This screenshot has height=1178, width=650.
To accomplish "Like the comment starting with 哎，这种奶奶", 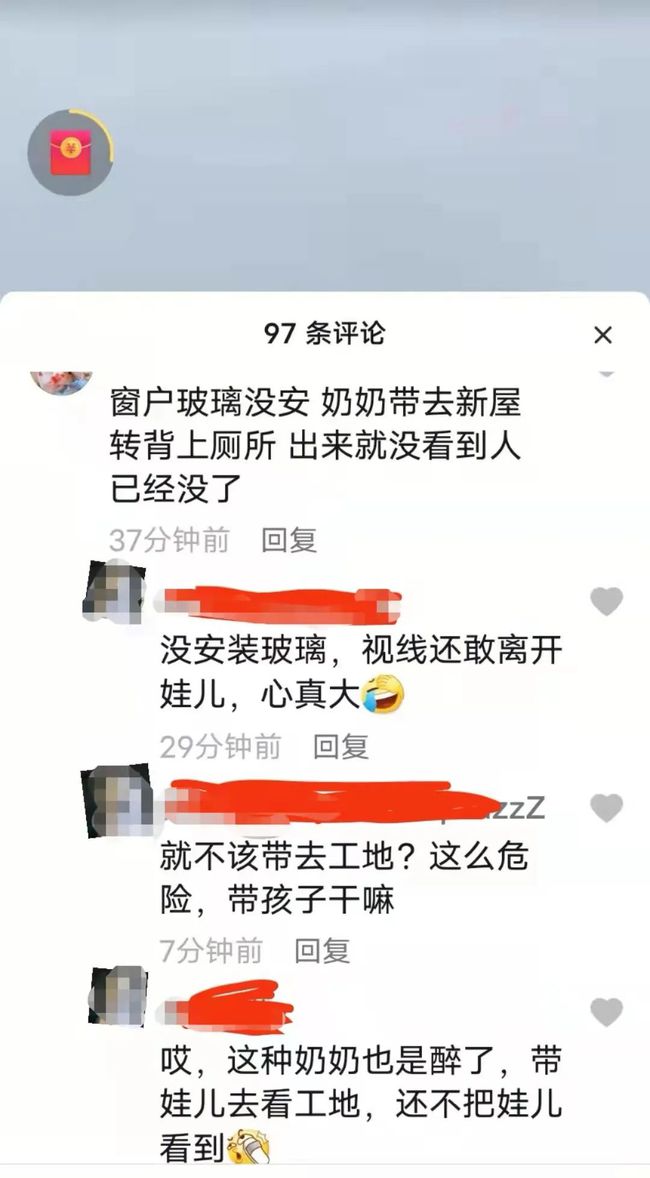I will point(606,1012).
